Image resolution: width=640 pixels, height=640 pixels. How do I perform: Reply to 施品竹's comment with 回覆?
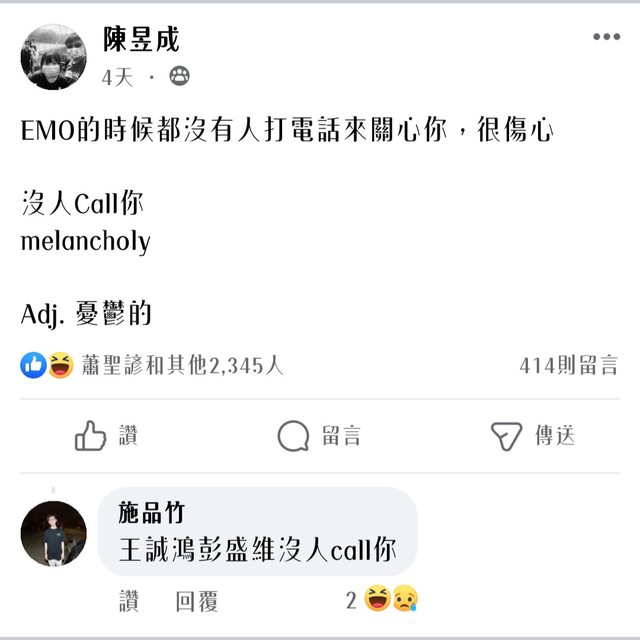coord(197,601)
